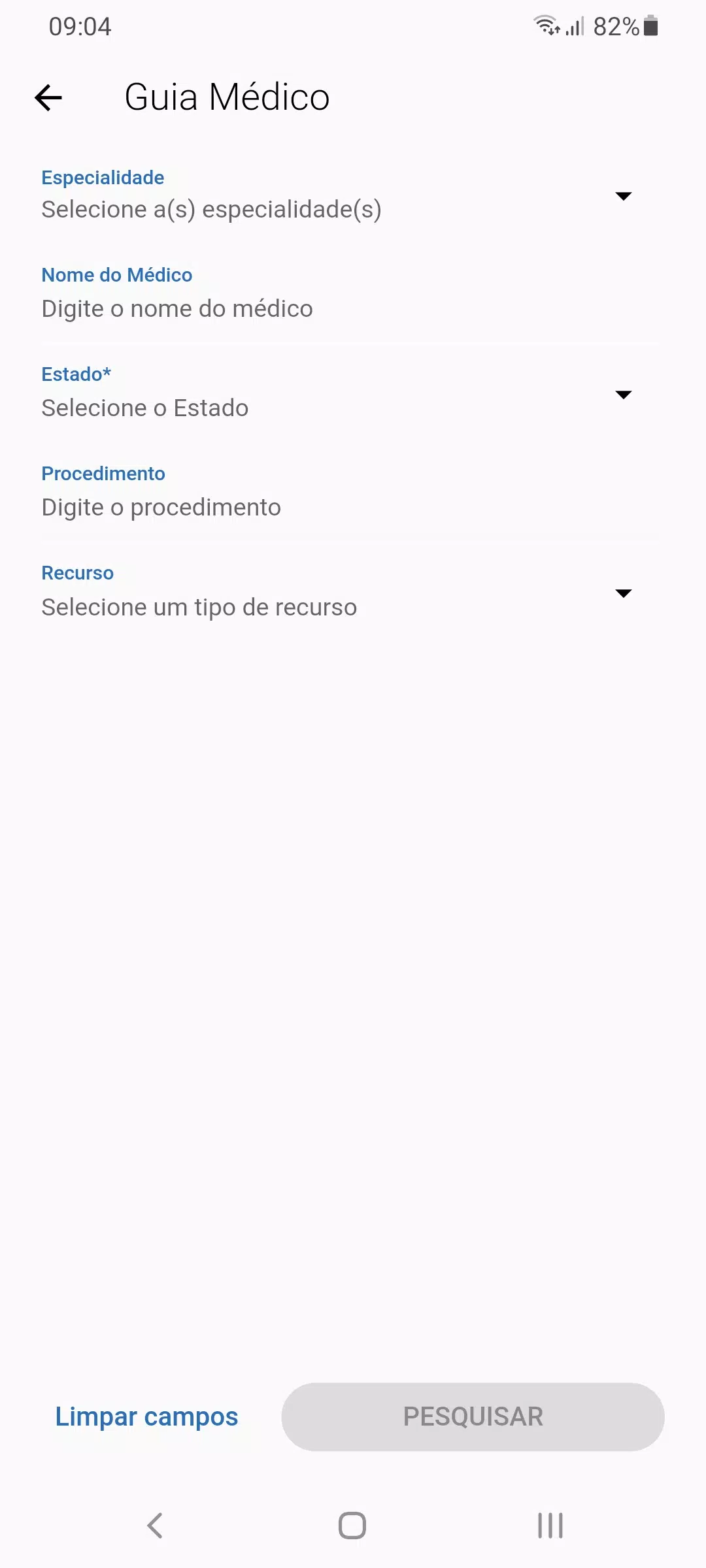Click the Estado dropdown arrow

pos(624,395)
